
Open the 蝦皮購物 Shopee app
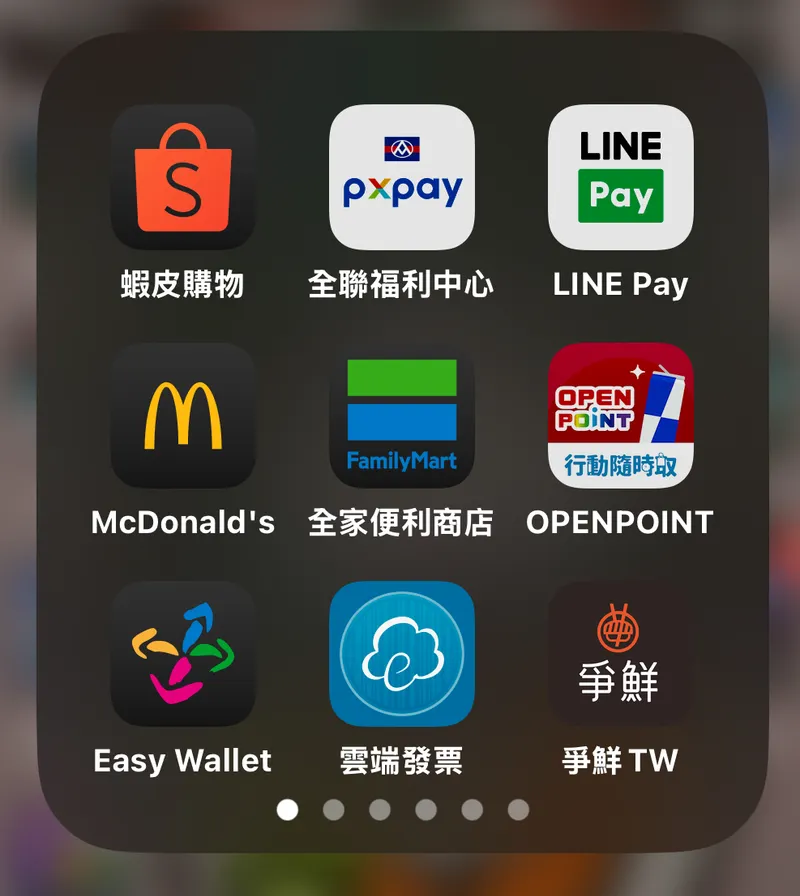point(183,177)
